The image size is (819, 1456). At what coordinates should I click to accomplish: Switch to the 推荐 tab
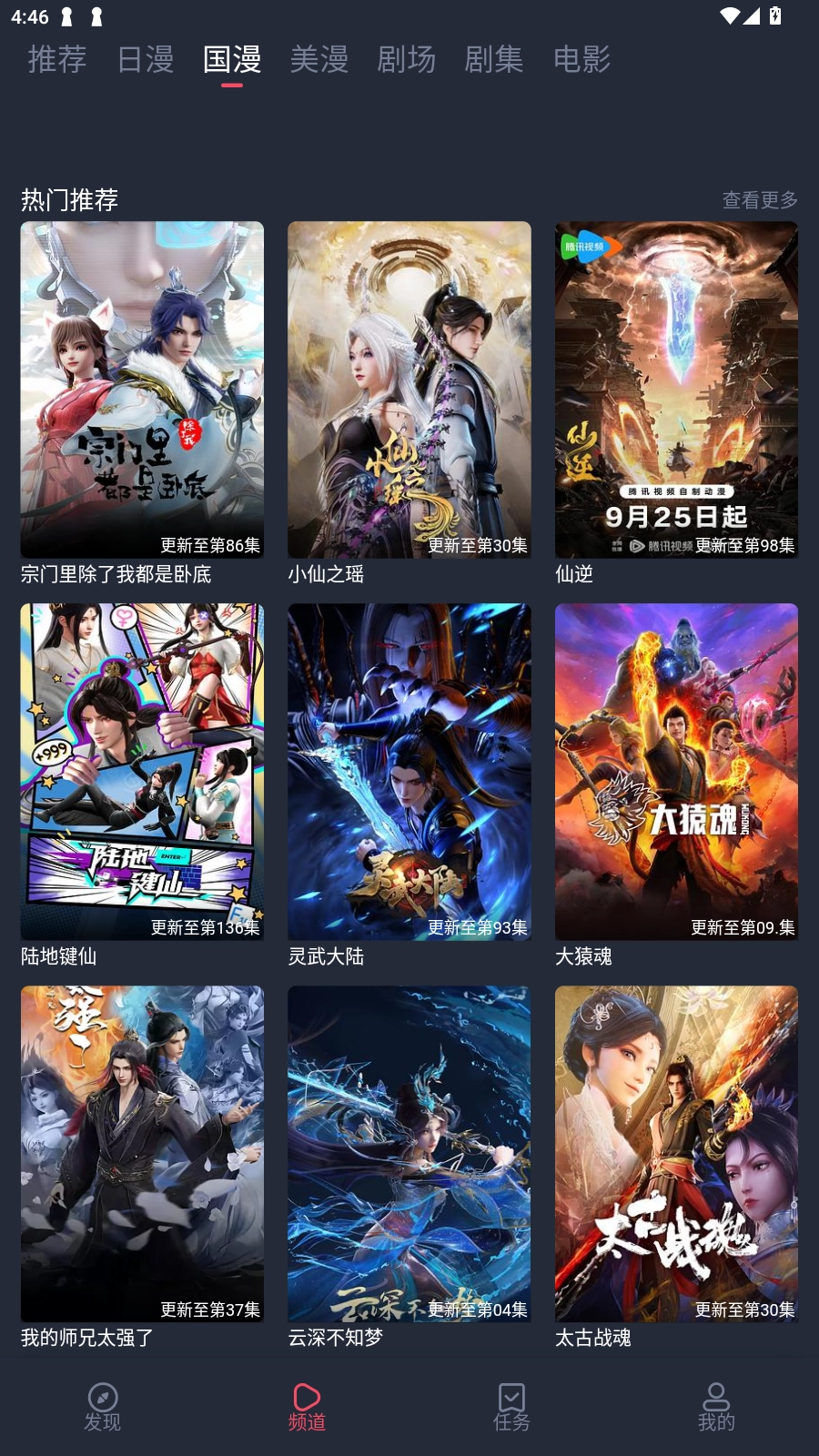pos(56,60)
